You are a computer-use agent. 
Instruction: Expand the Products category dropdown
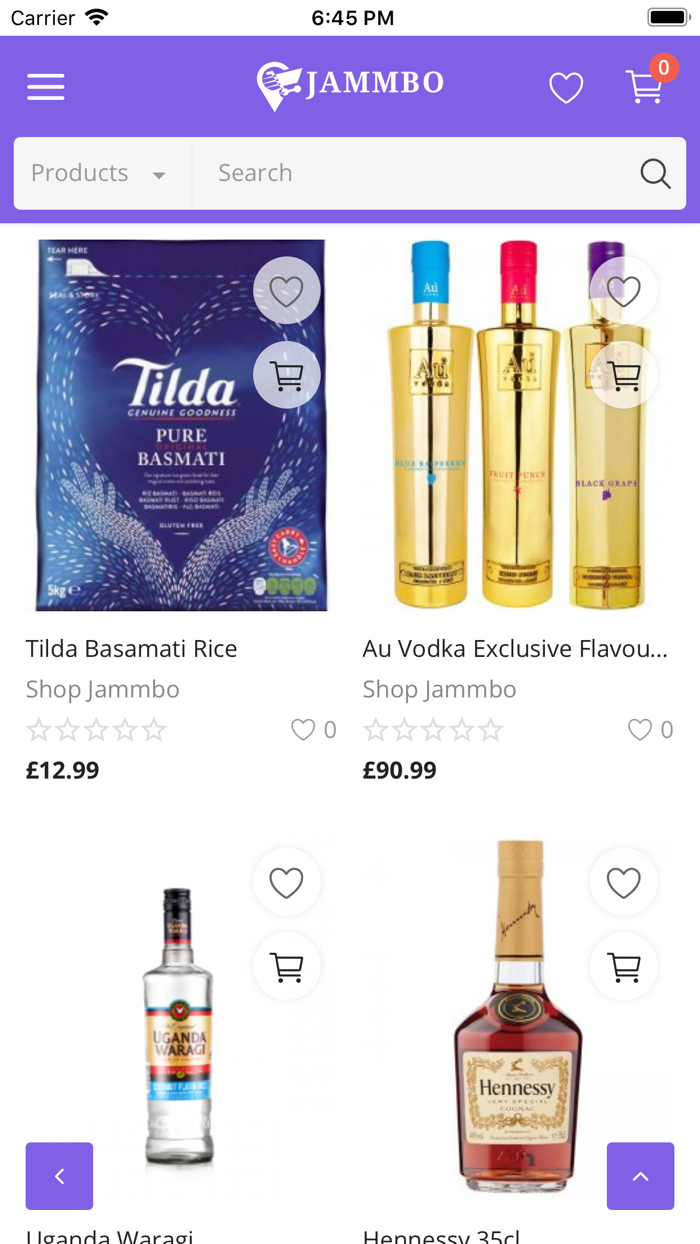pyautogui.click(x=100, y=173)
